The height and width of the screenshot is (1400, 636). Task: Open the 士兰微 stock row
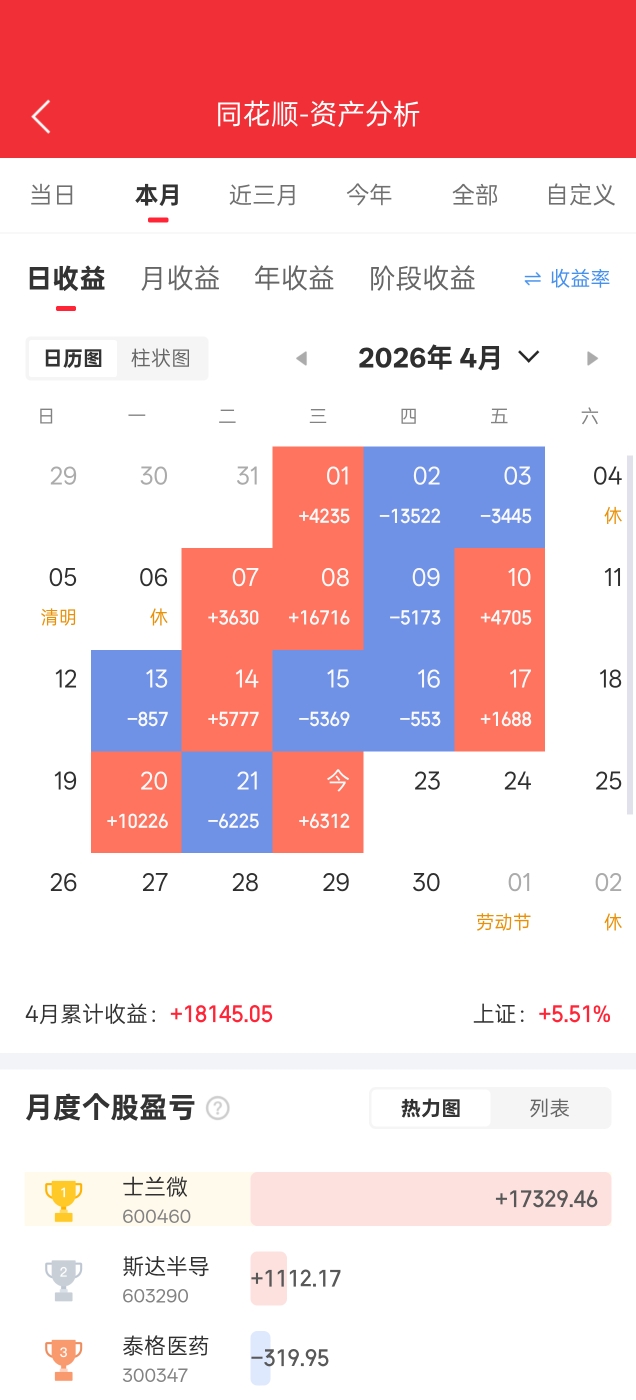point(318,1199)
